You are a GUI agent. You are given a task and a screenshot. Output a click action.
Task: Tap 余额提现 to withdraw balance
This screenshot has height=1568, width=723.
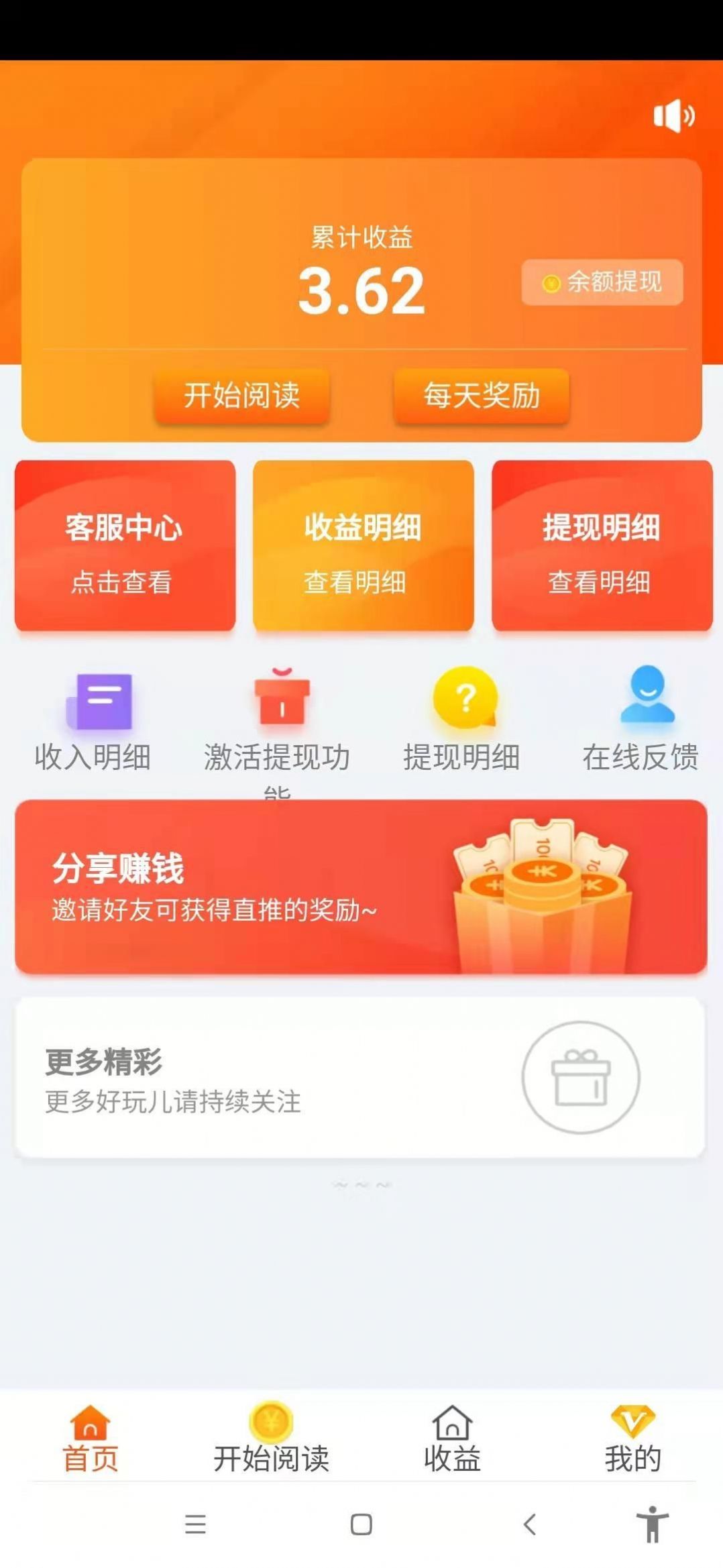click(x=602, y=283)
